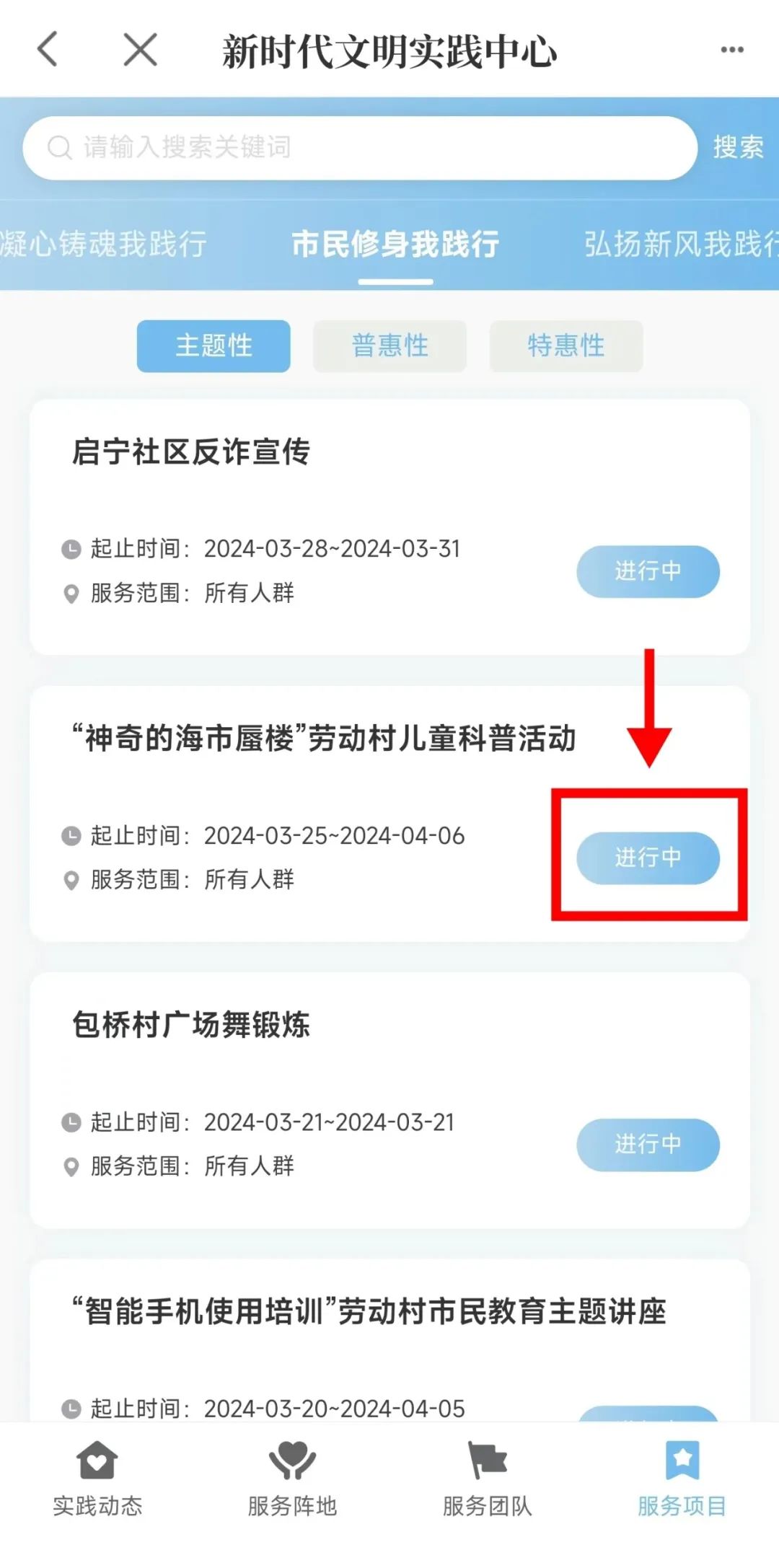This screenshot has width=779, height=1568.
Task: Close the mini program page
Action: tap(140, 50)
